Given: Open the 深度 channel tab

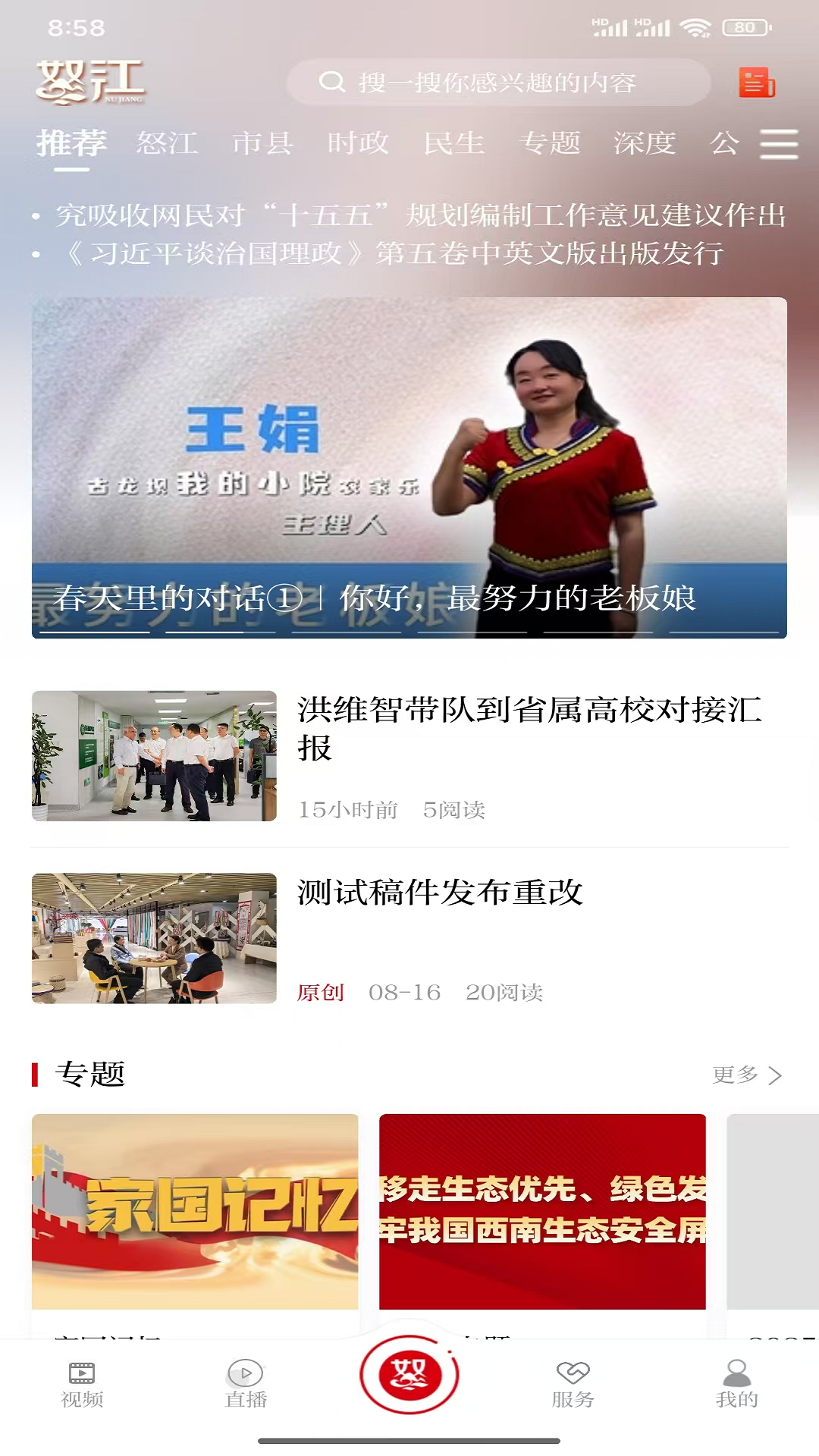Looking at the screenshot, I should [644, 144].
